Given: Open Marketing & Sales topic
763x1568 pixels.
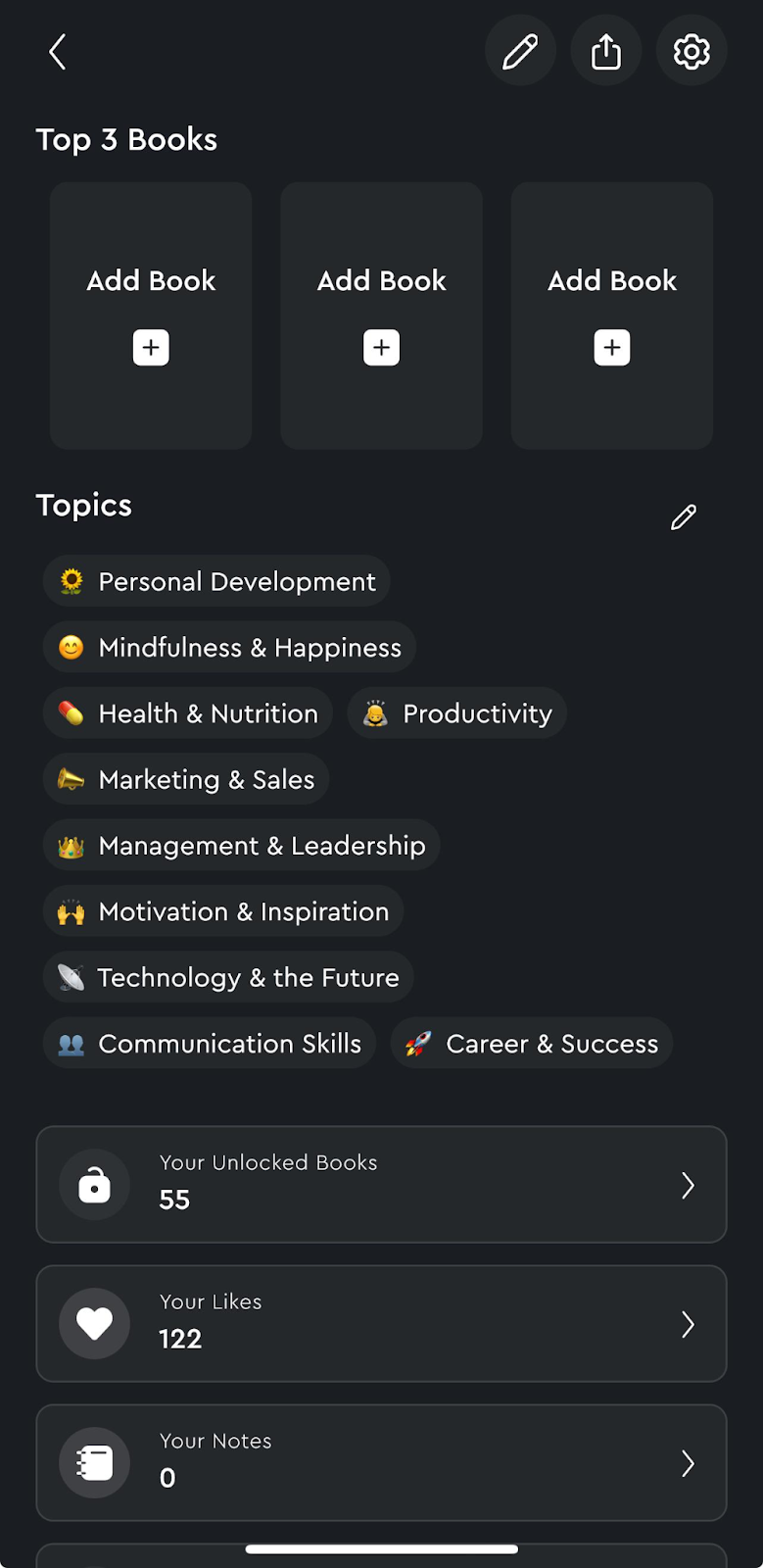Looking at the screenshot, I should coord(186,779).
